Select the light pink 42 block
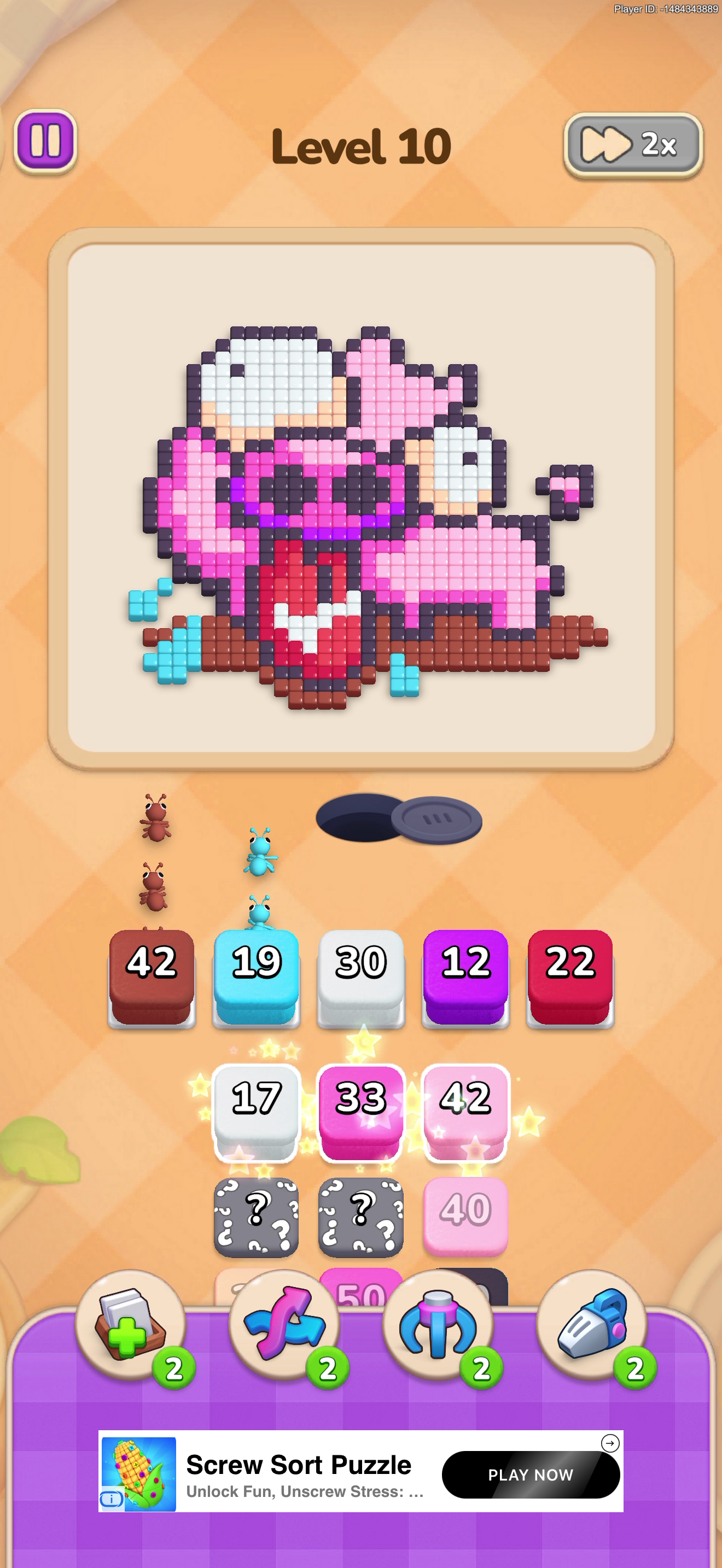722x1568 pixels. [x=465, y=1111]
